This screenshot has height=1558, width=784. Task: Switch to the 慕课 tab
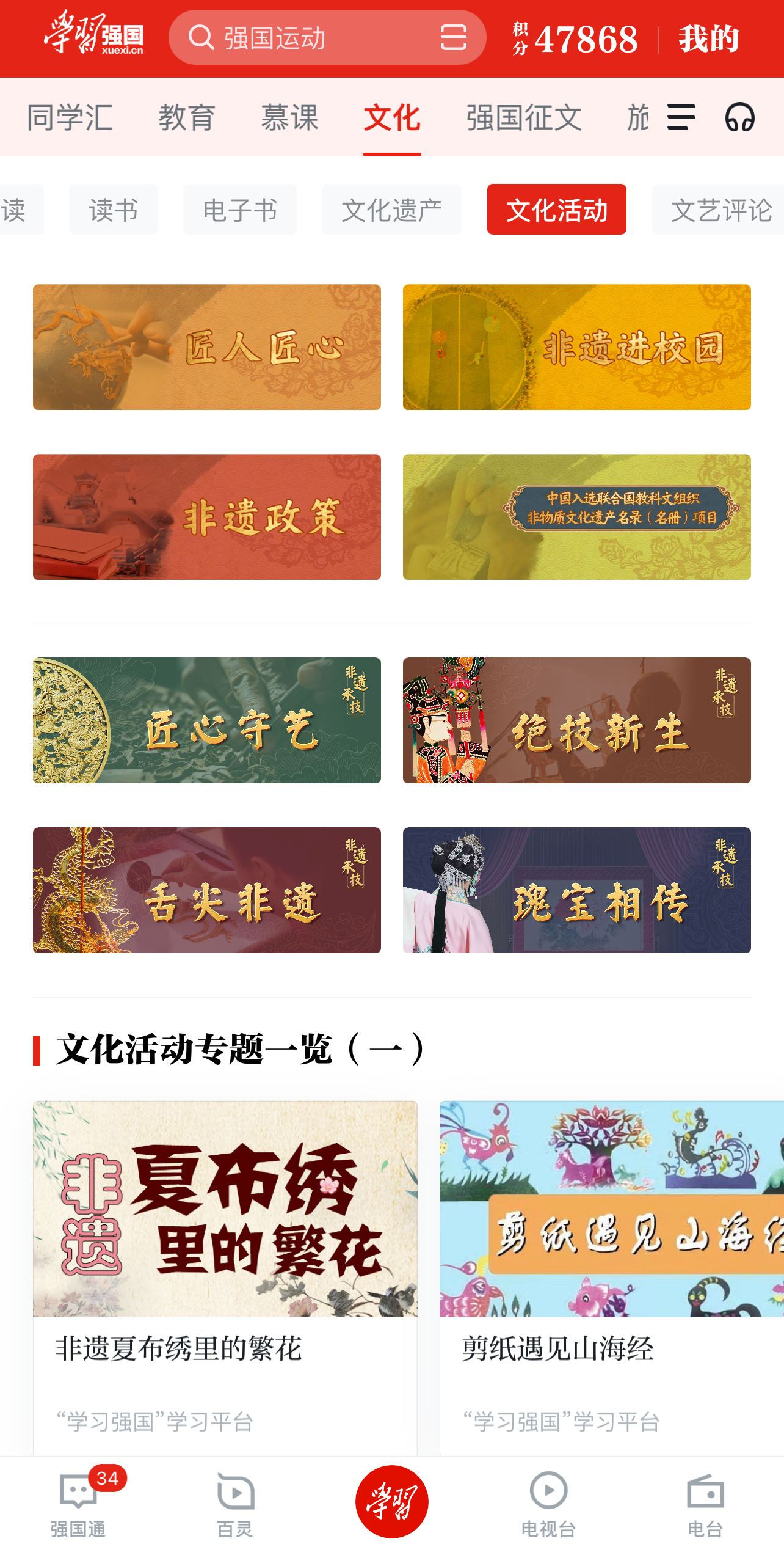coord(289,117)
